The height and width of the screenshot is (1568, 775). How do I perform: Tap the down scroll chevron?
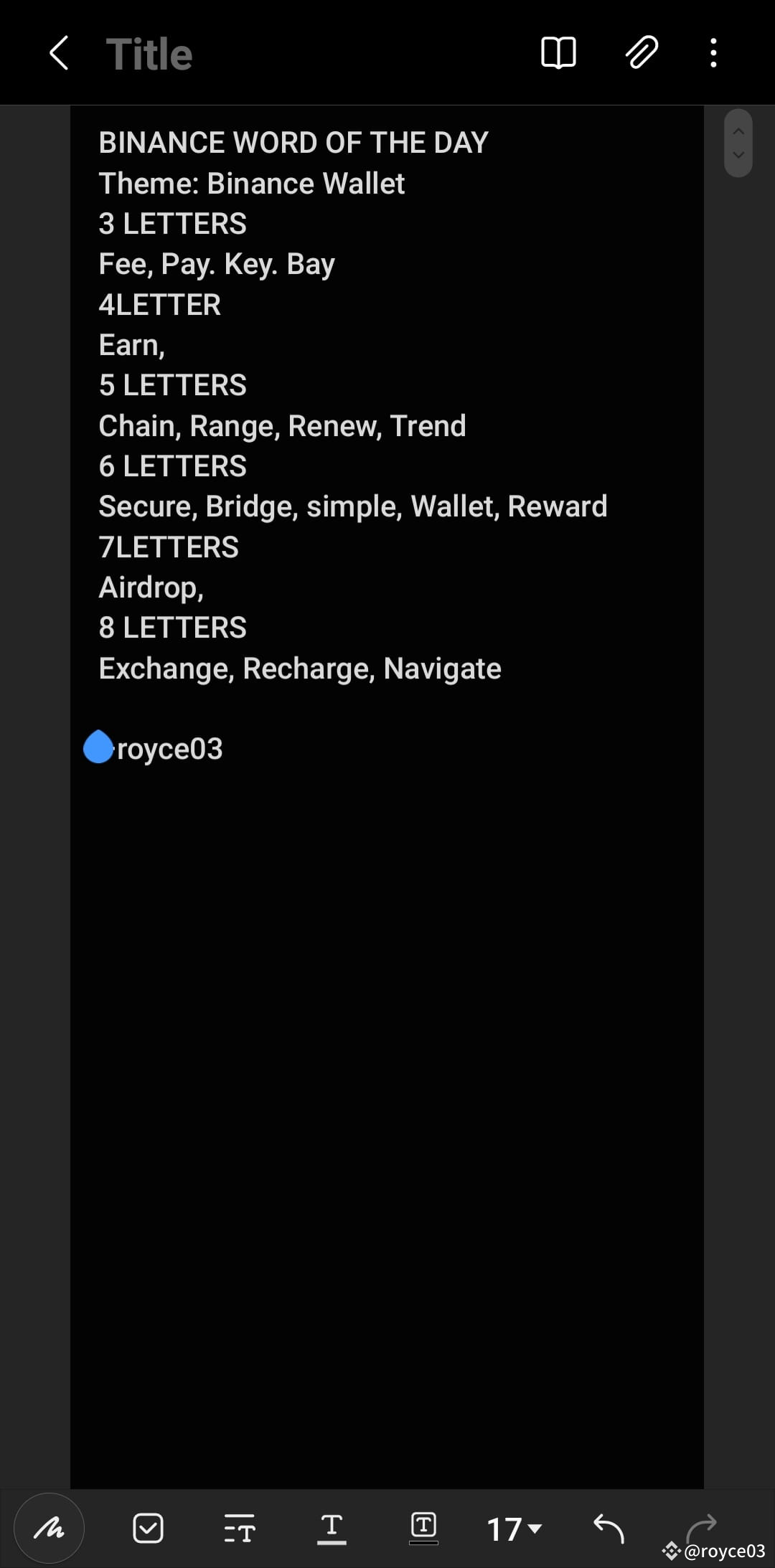coord(738,154)
